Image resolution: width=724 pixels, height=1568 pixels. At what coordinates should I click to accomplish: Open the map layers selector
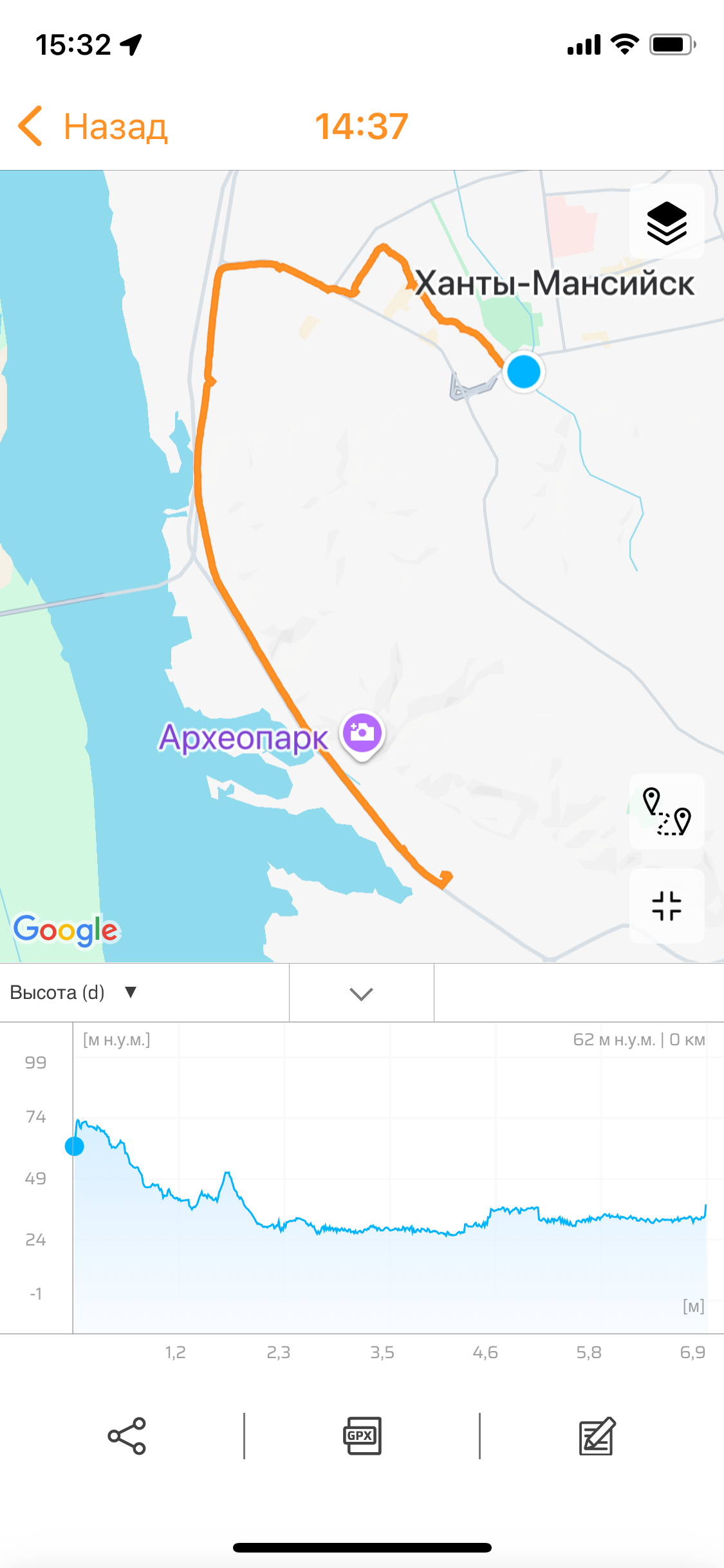(x=667, y=221)
